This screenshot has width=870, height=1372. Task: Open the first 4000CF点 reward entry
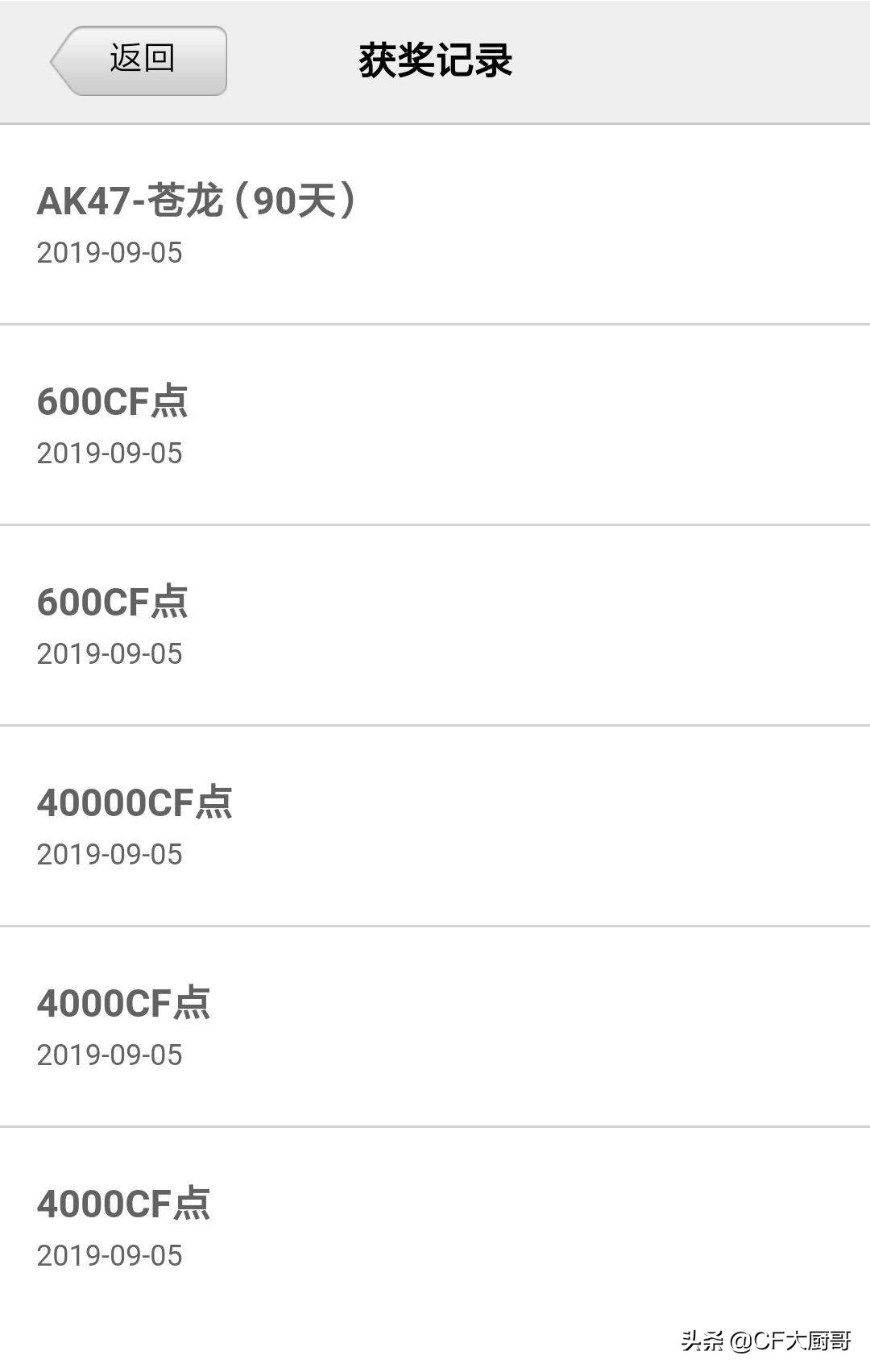tap(125, 1003)
